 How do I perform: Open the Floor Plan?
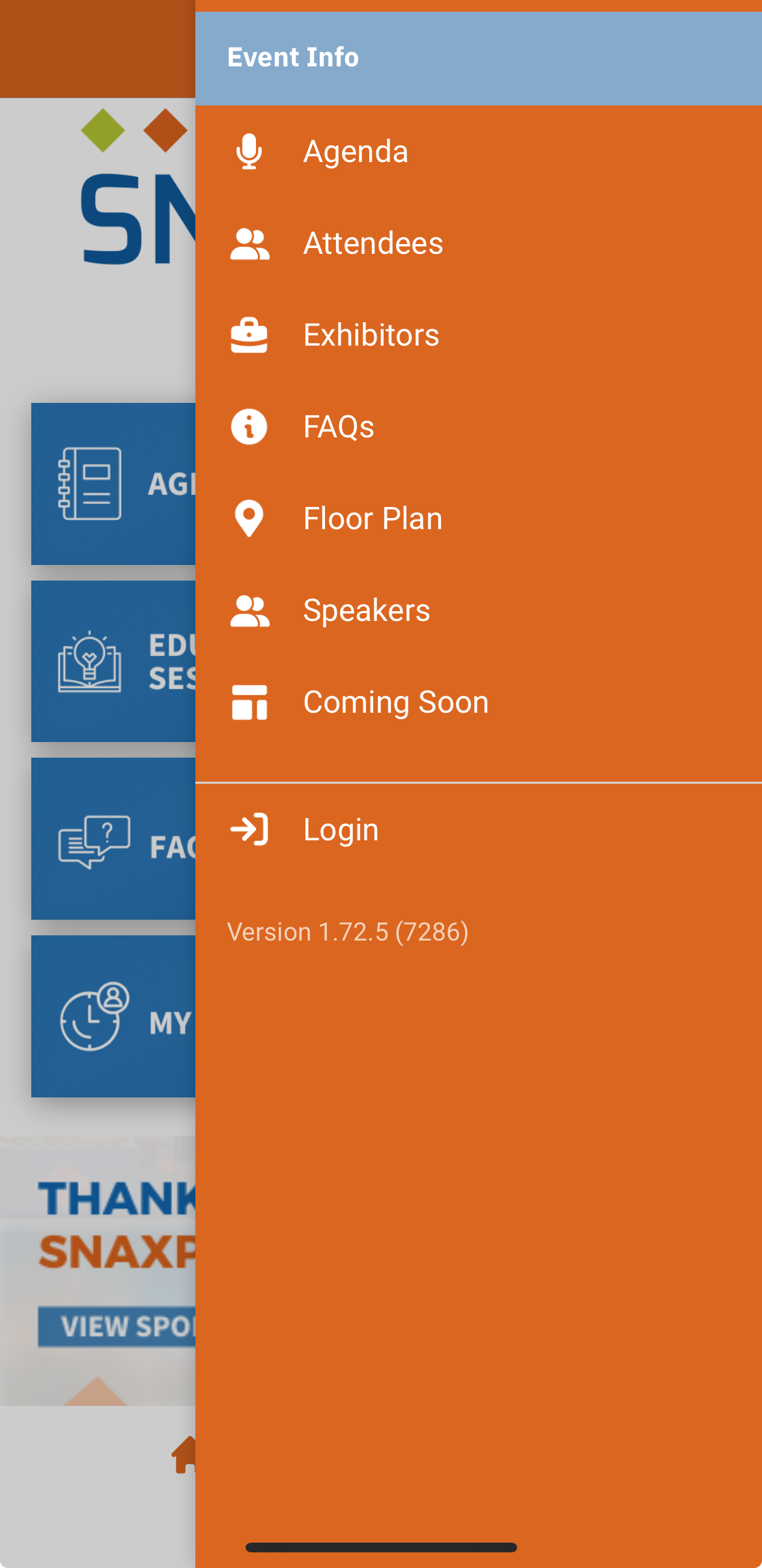pos(373,519)
